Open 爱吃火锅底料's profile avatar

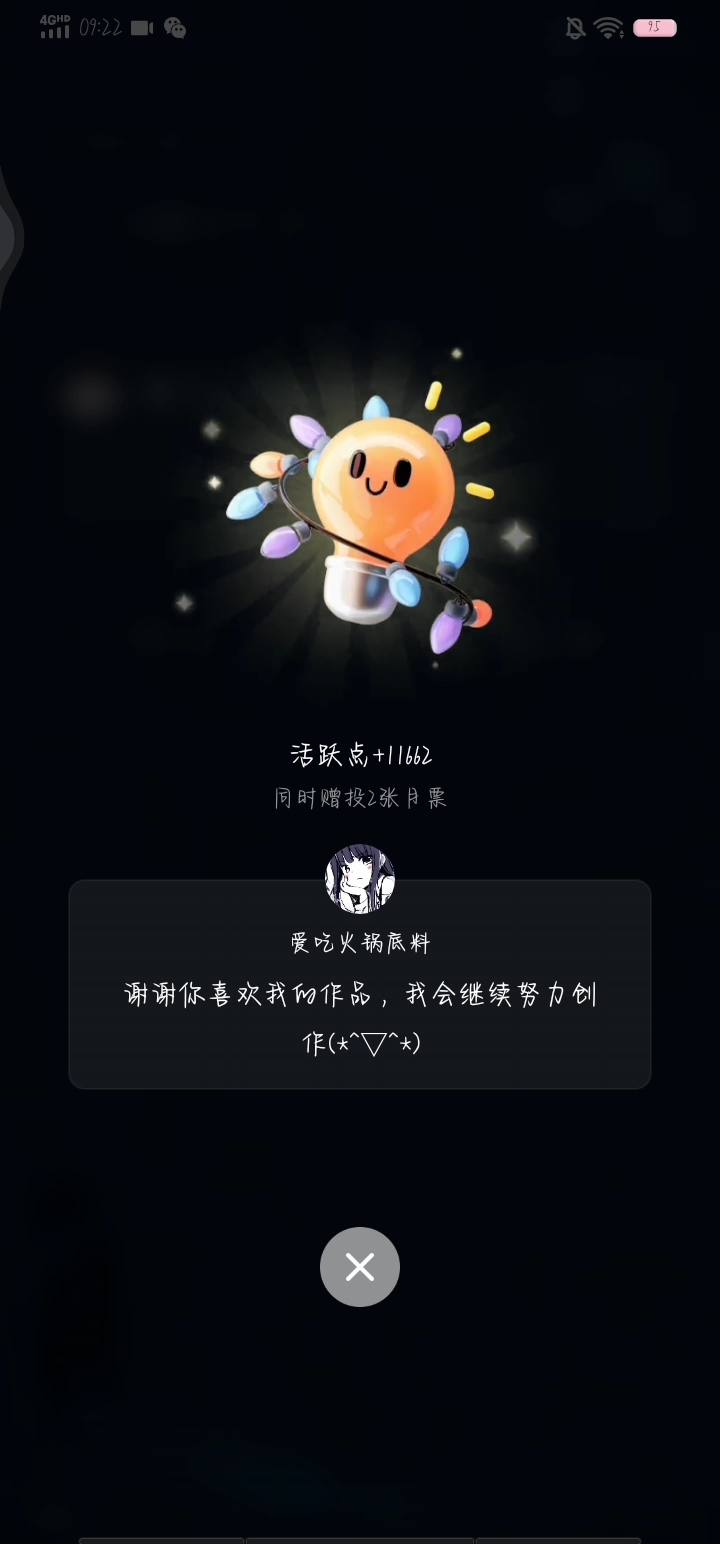point(360,880)
